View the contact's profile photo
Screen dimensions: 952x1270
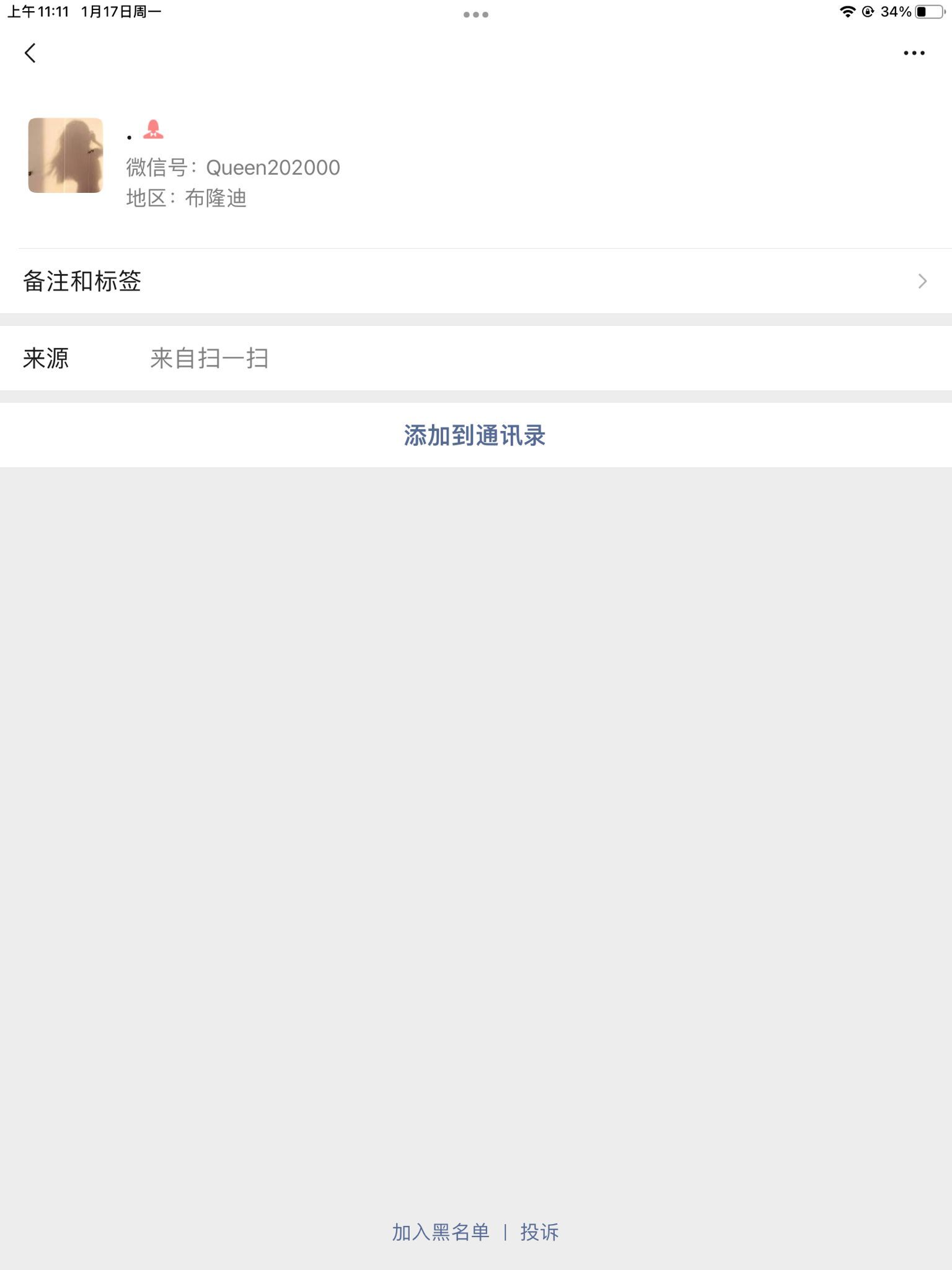pos(66,156)
